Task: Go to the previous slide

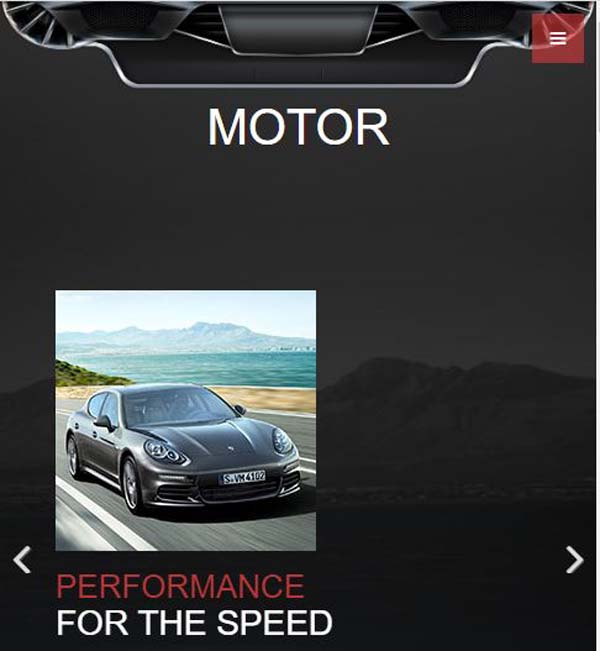Action: pos(22,560)
